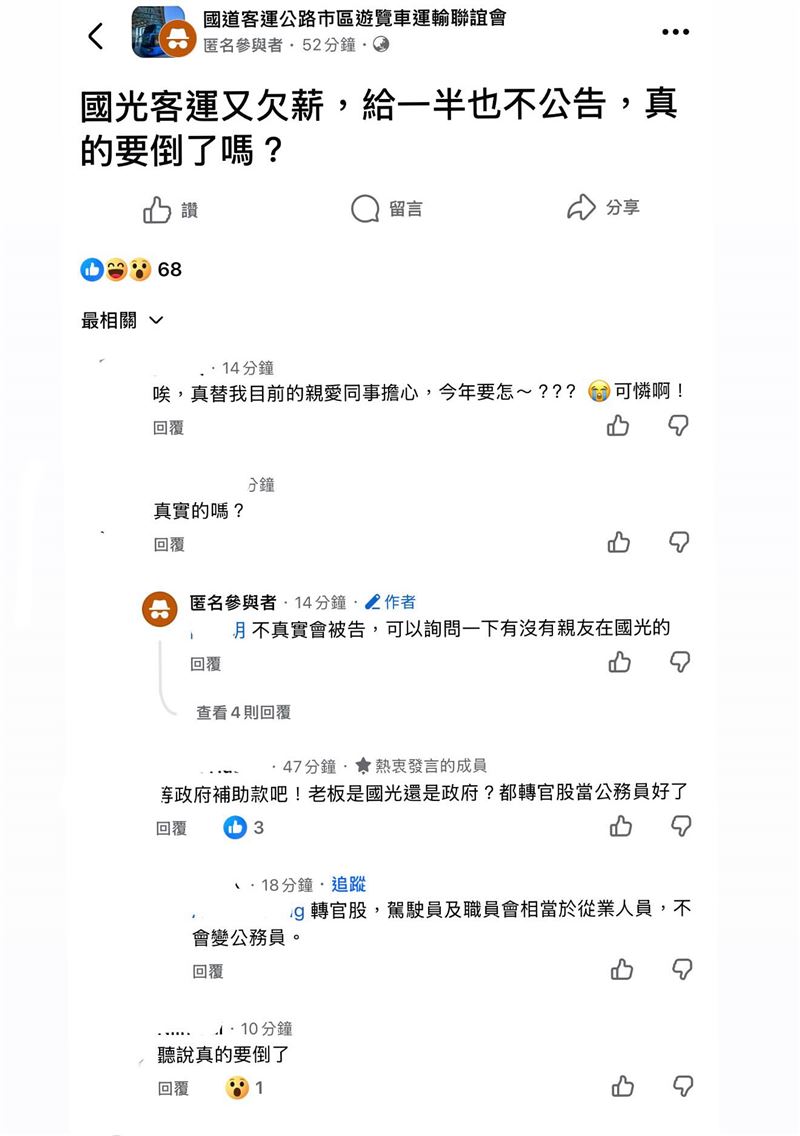This screenshot has width=800, height=1136.
Task: Open the three-dot post options menu
Action: 675,31
